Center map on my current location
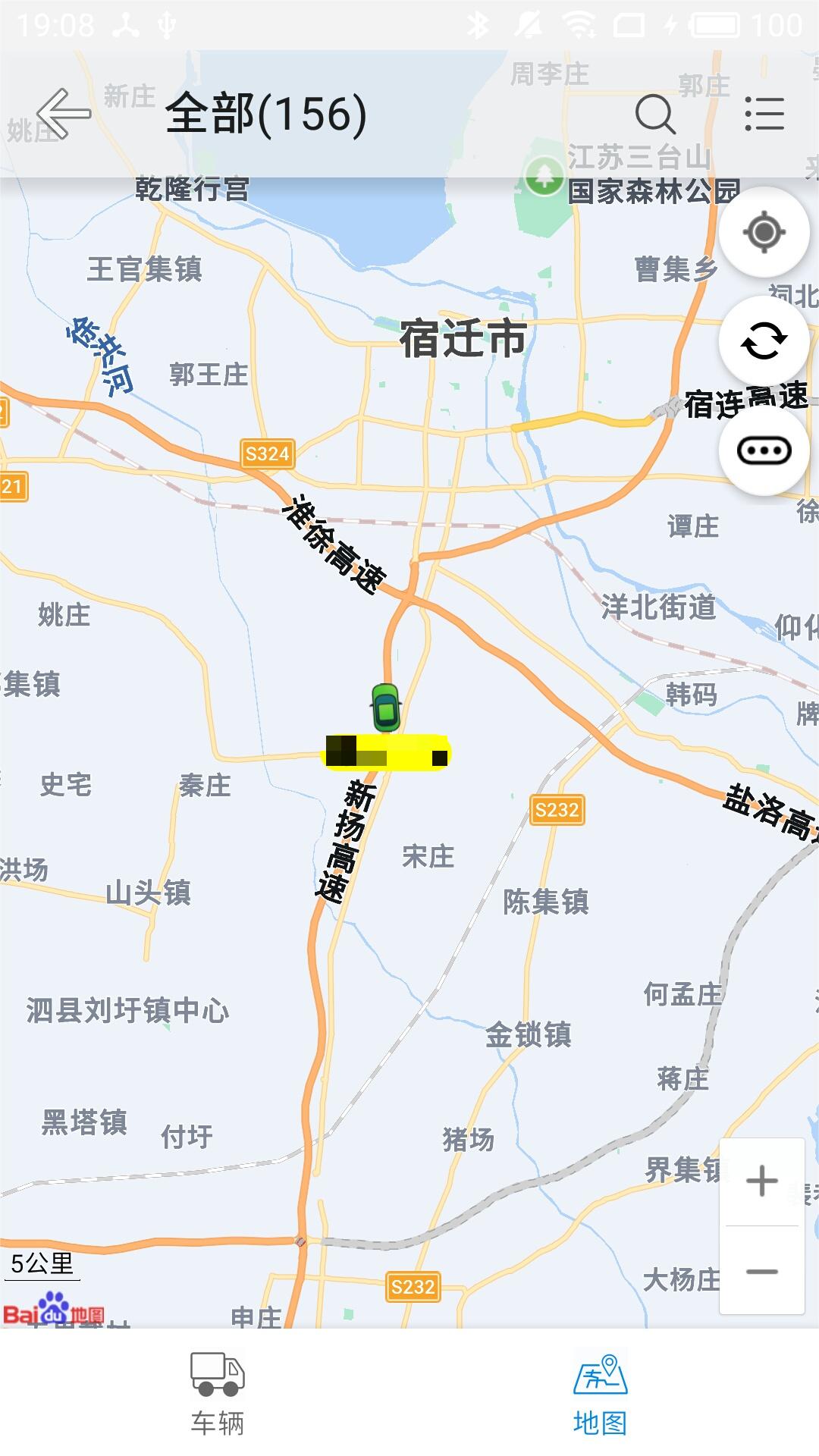The height and width of the screenshot is (1456, 819). 764,232
